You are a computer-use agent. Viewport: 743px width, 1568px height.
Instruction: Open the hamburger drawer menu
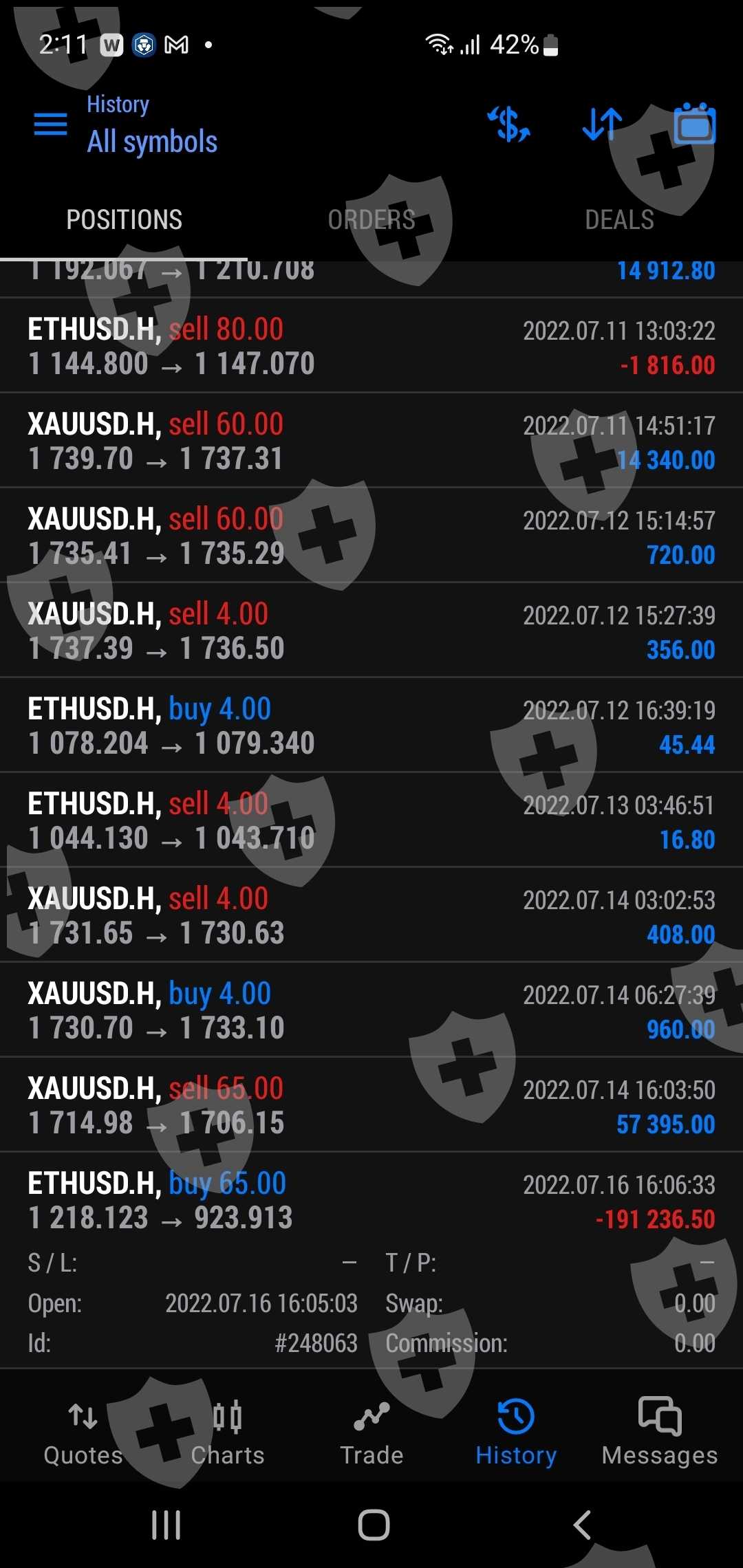click(51, 124)
